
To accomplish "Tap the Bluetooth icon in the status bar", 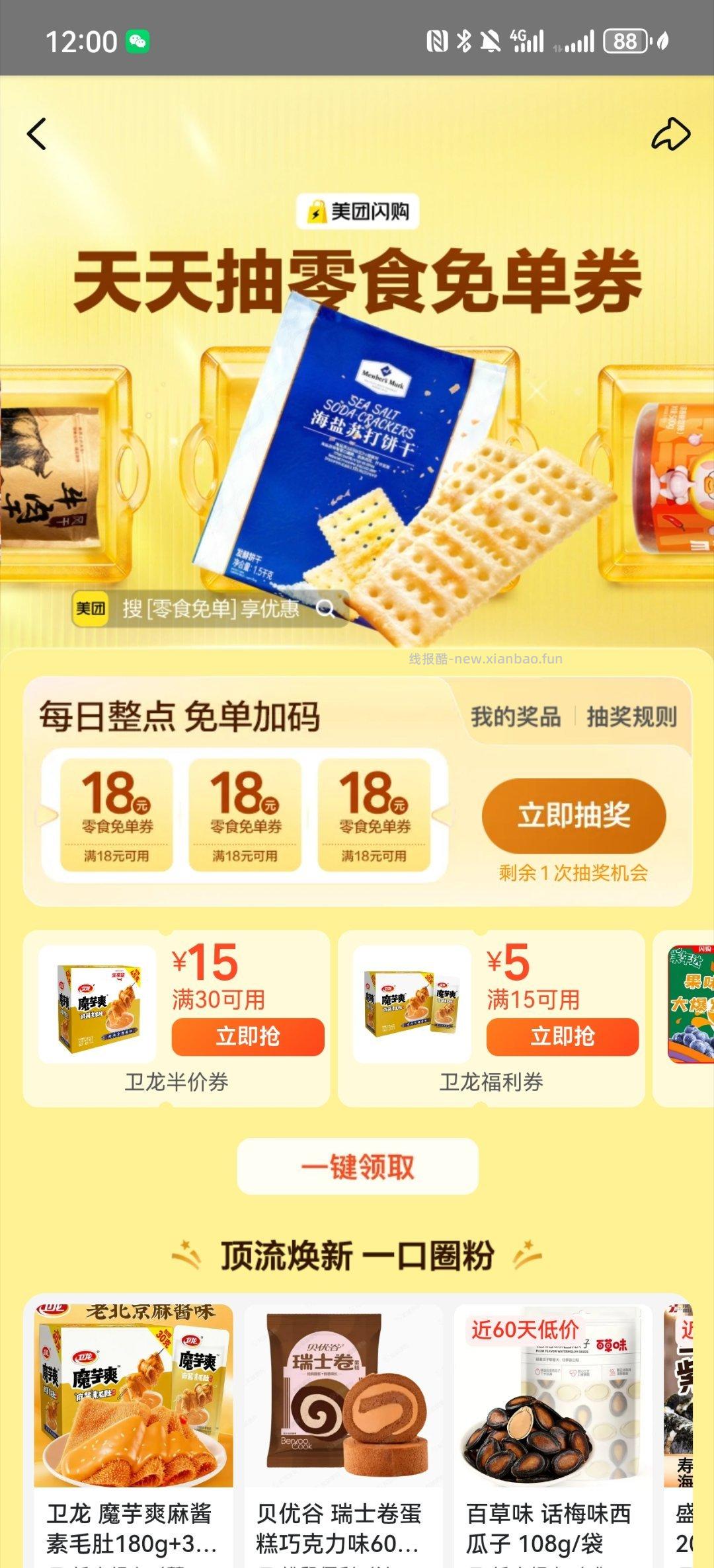I will [x=465, y=40].
